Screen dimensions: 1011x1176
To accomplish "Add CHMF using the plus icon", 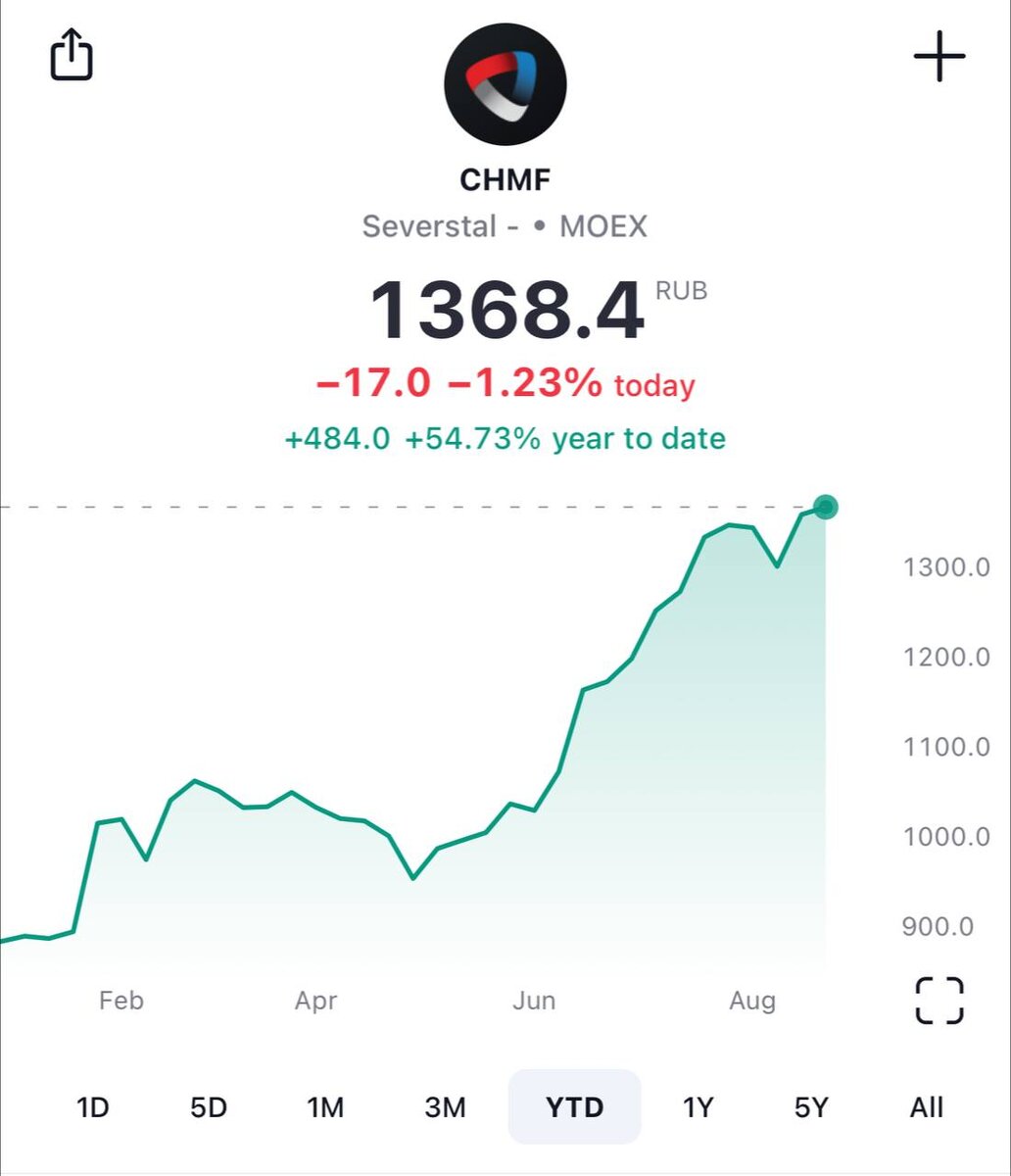I will (x=939, y=57).
